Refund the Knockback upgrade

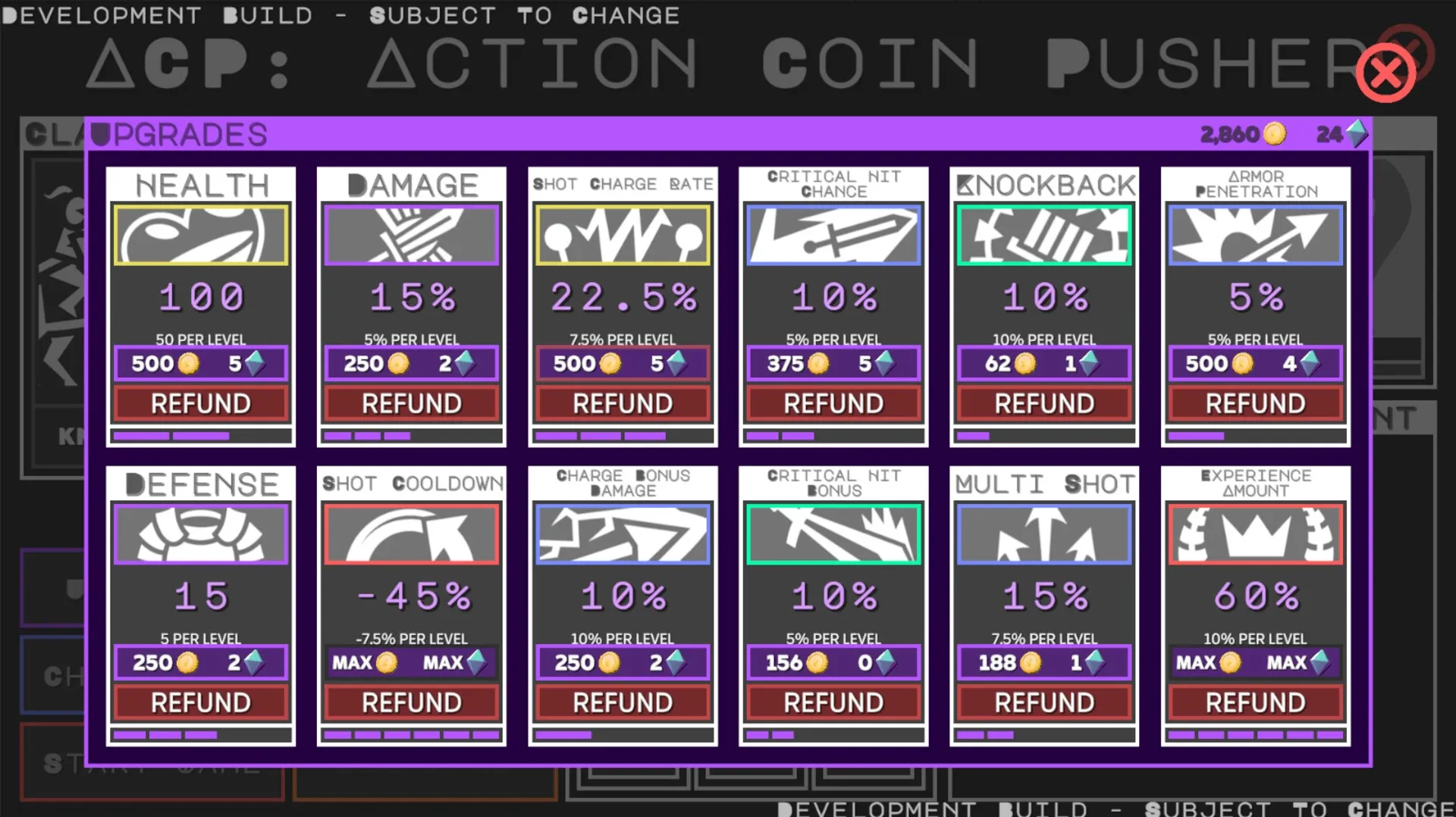[x=1043, y=403]
